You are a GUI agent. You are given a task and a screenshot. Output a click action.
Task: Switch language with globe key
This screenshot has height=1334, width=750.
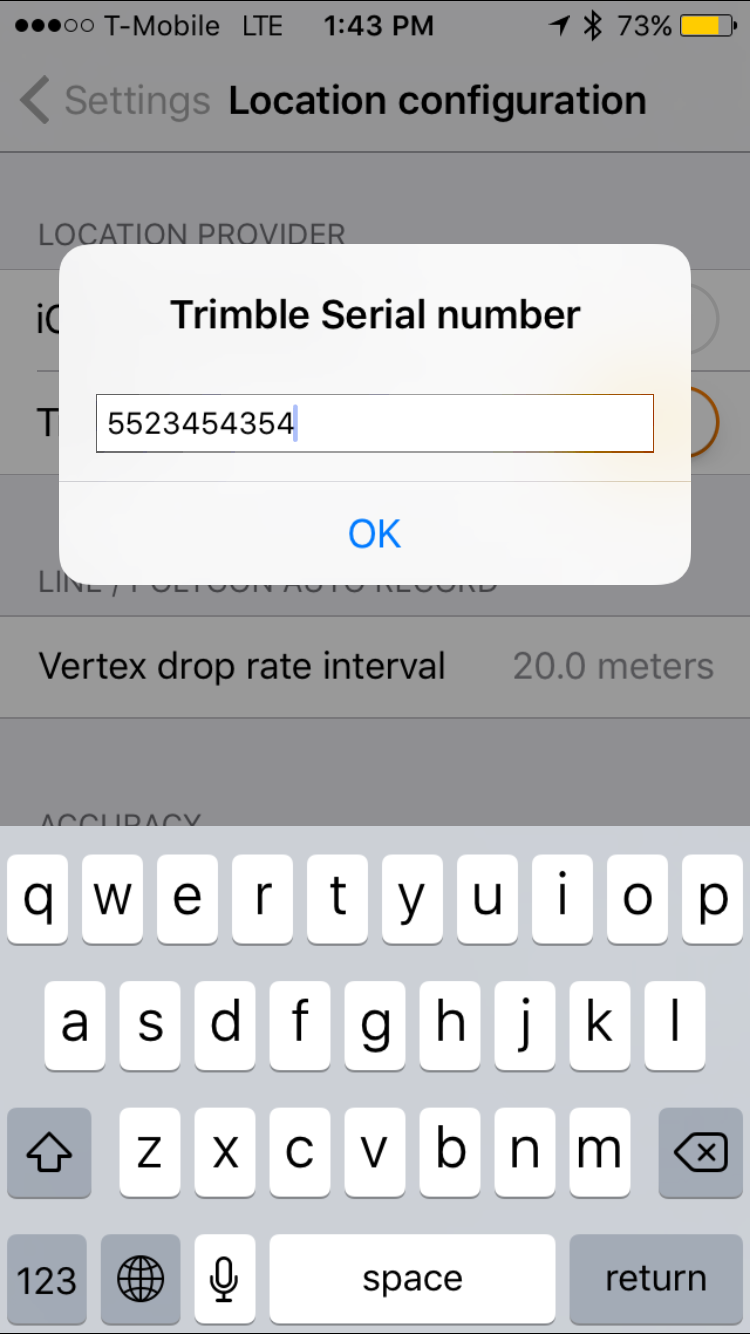point(141,1279)
